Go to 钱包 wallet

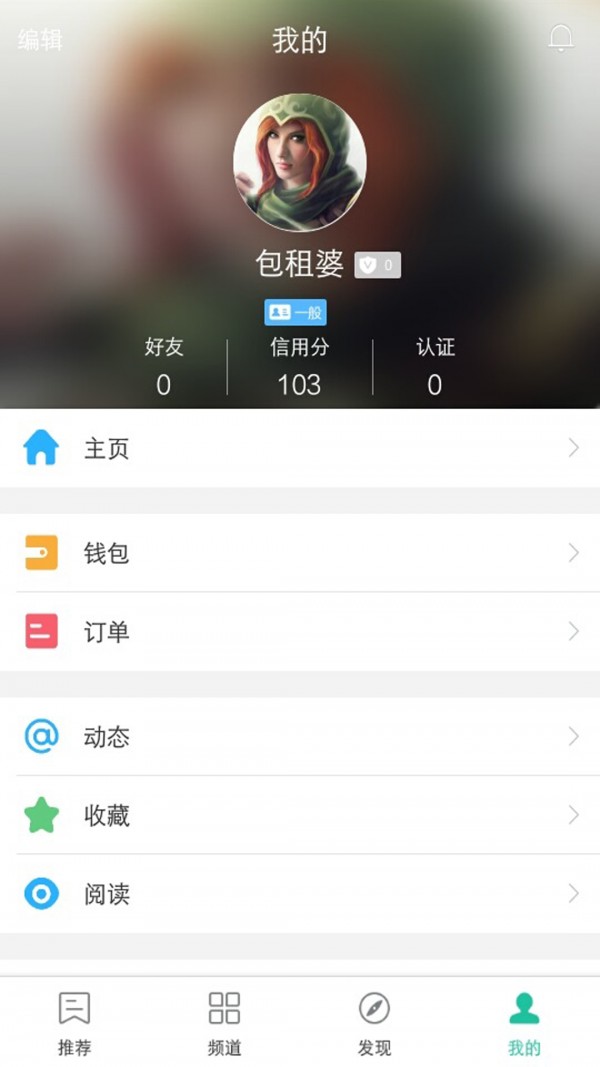pos(300,553)
